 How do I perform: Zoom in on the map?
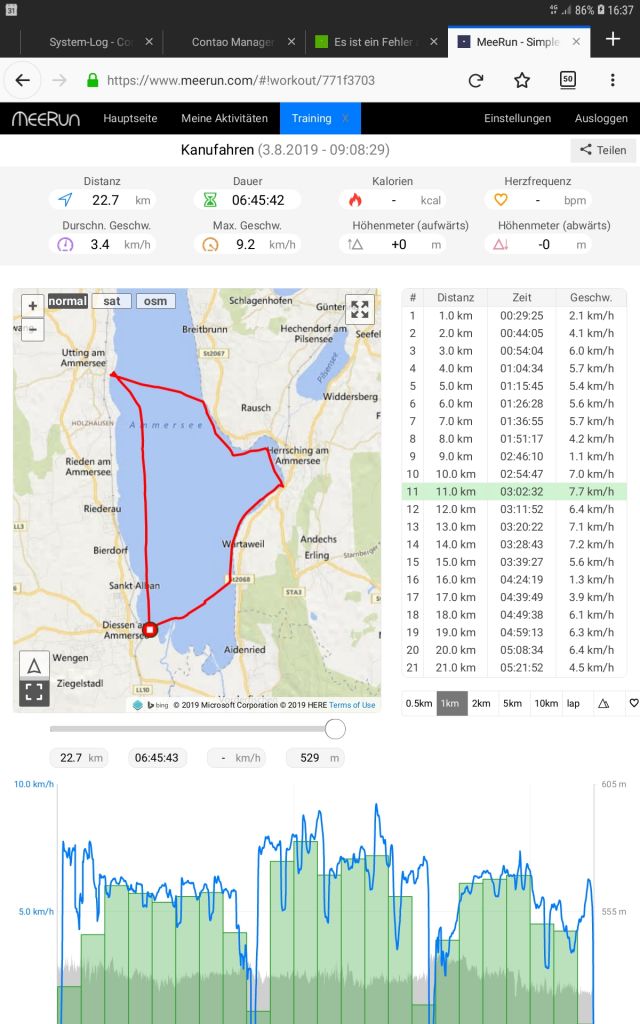coord(33,306)
